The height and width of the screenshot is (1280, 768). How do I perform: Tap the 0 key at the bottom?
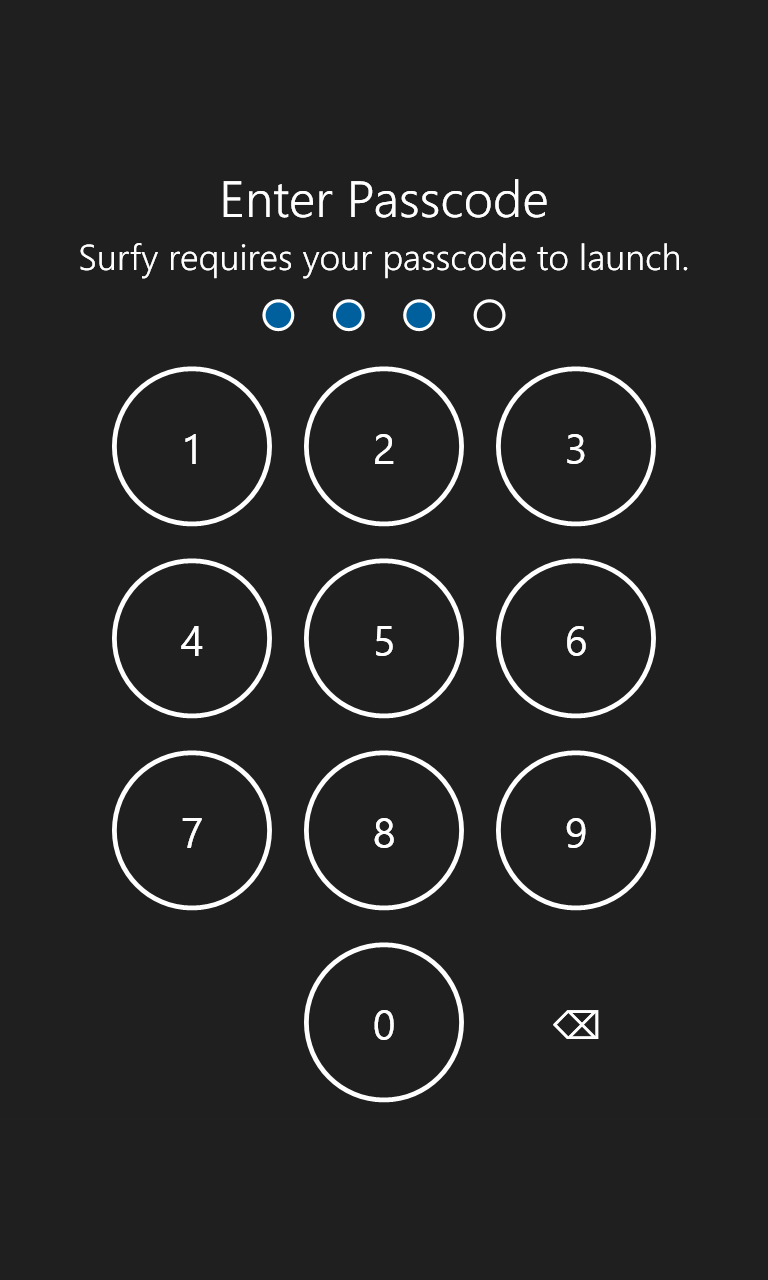384,1023
